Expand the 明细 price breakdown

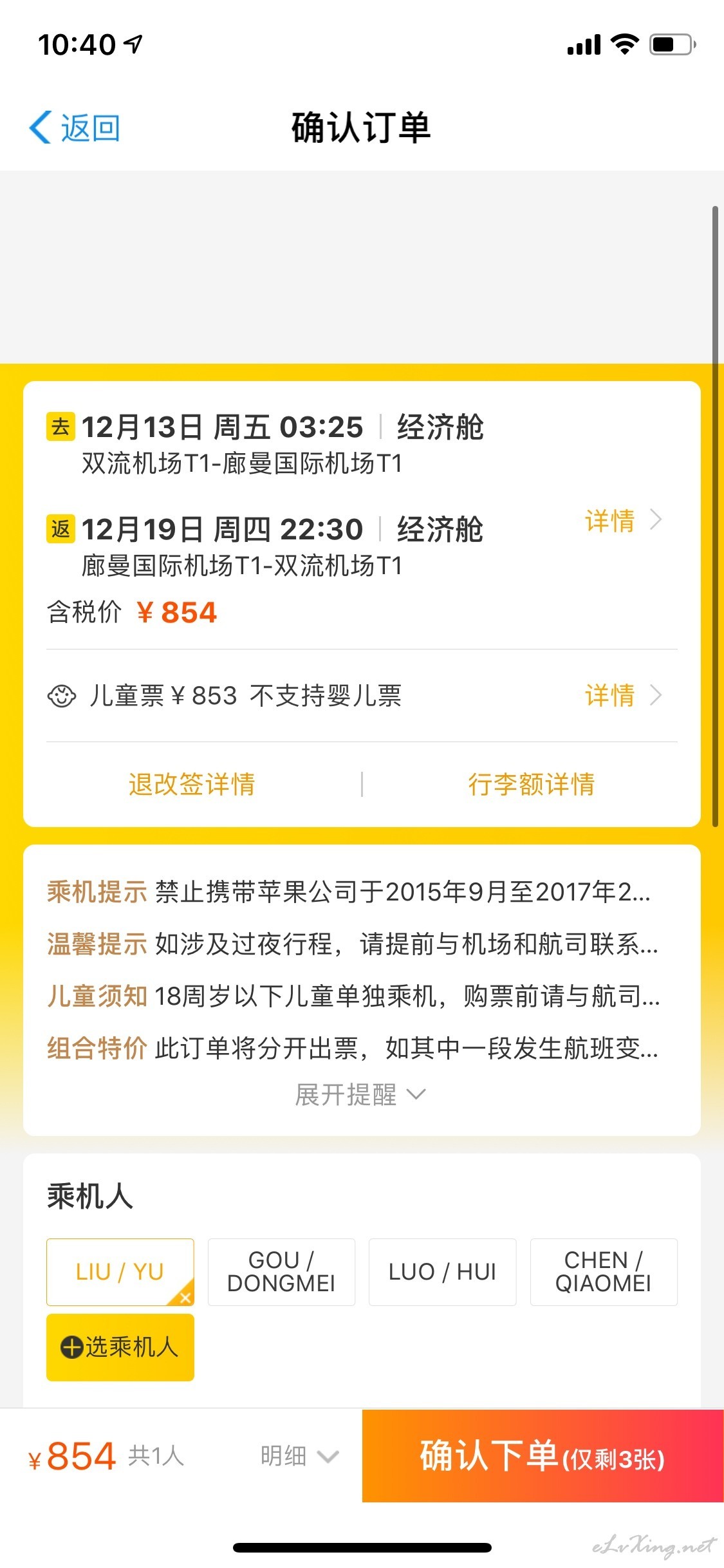(299, 1456)
